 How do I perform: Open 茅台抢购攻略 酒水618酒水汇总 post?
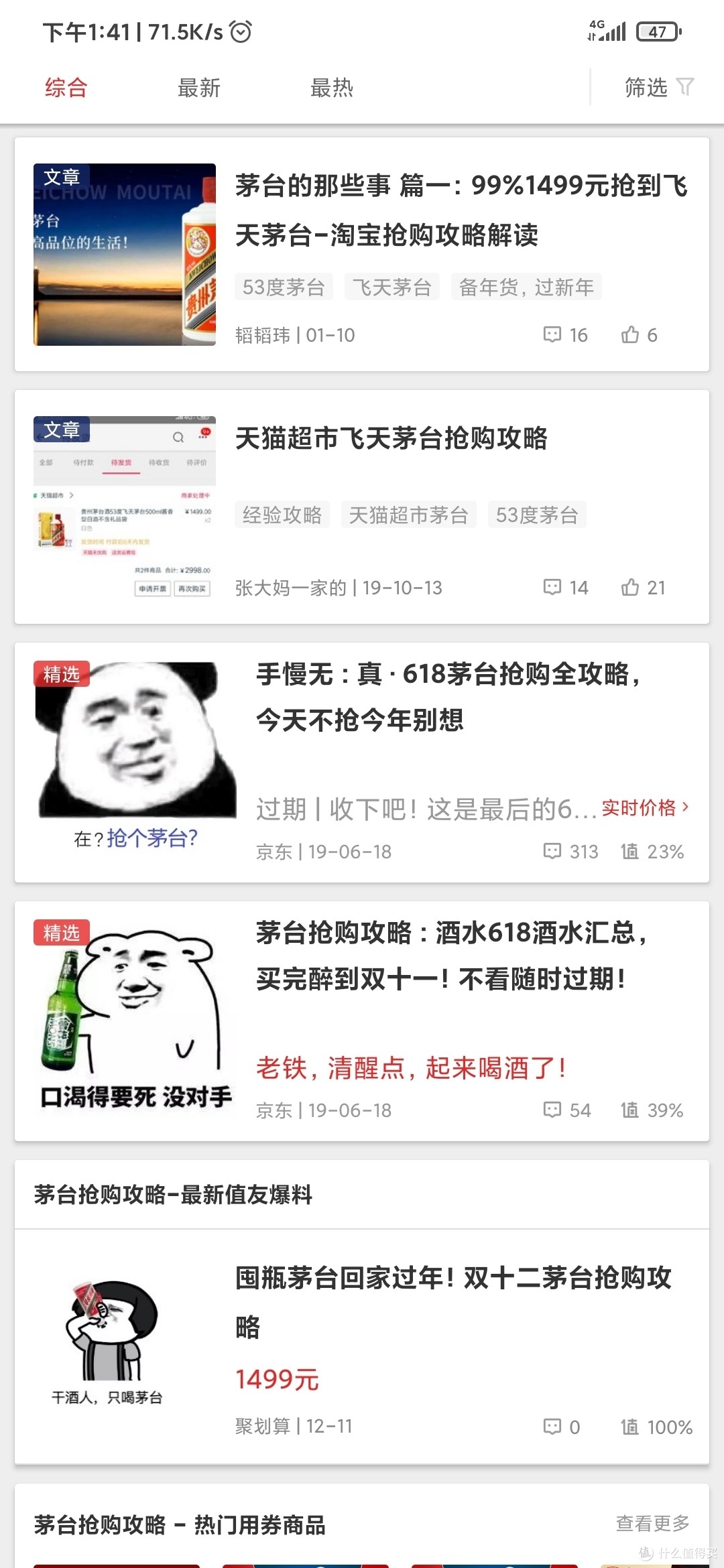pyautogui.click(x=452, y=956)
